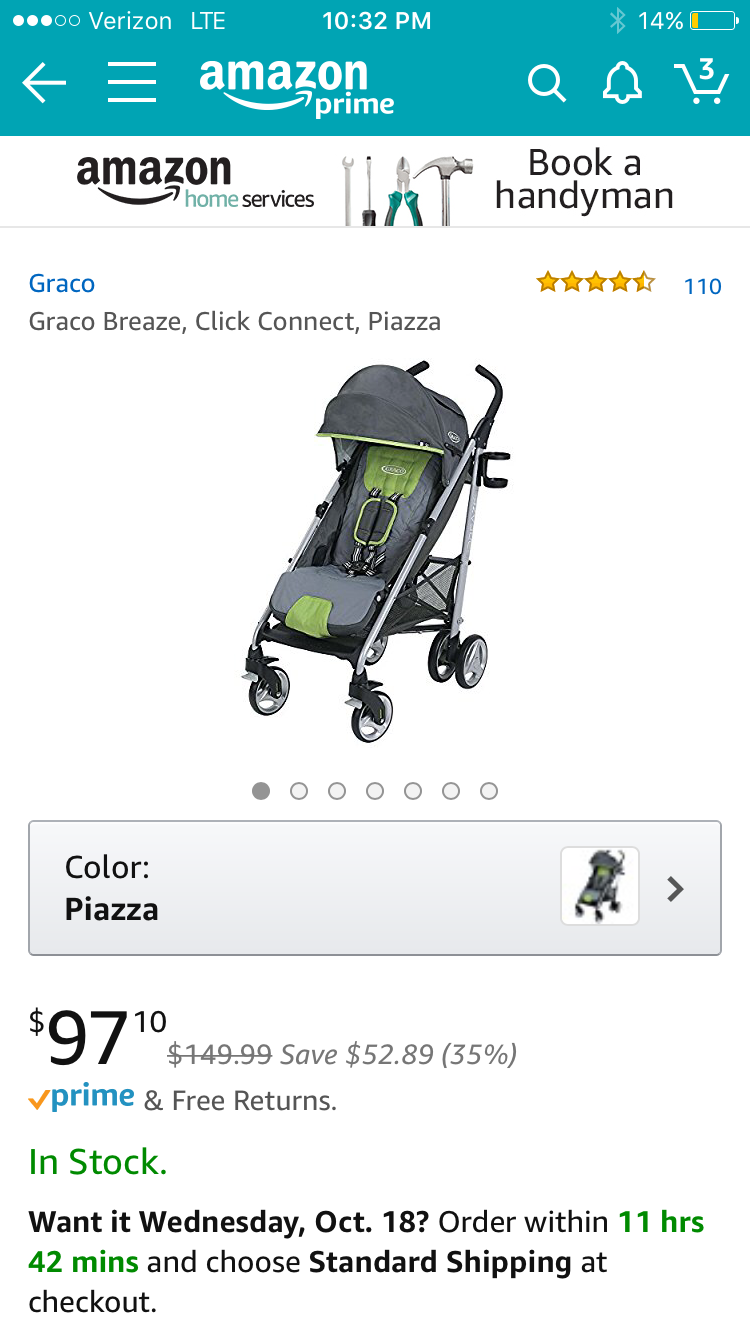750x1334 pixels.
Task: Go back using the arrow icon
Action: [x=44, y=84]
